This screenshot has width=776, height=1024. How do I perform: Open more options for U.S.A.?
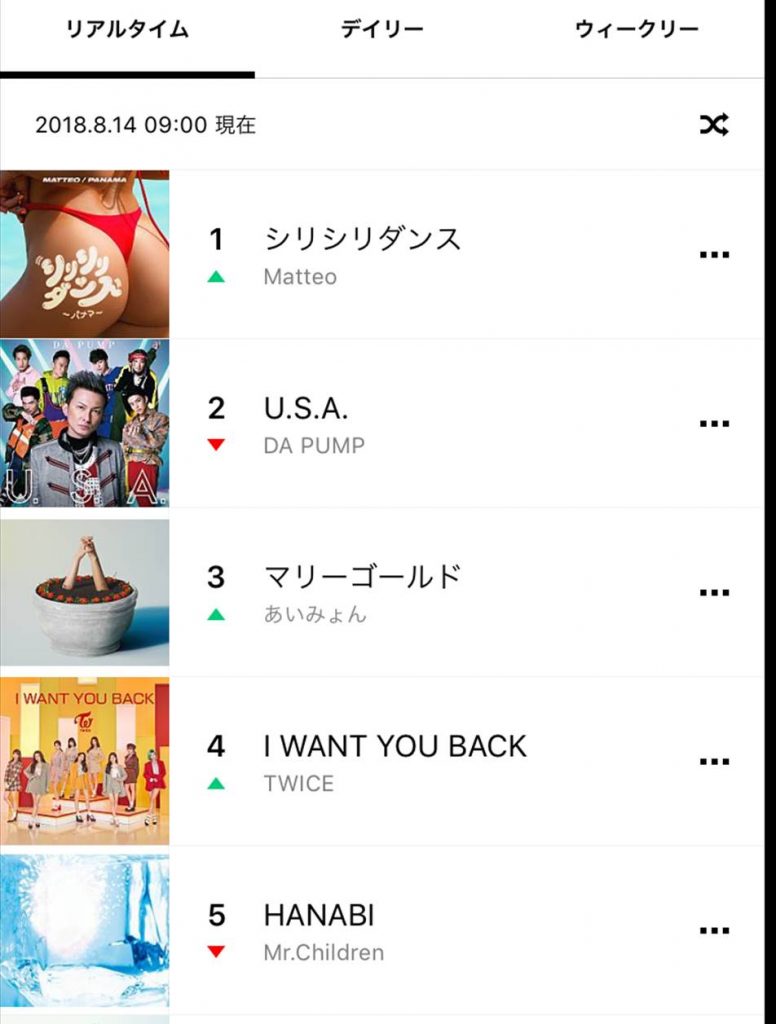click(714, 424)
